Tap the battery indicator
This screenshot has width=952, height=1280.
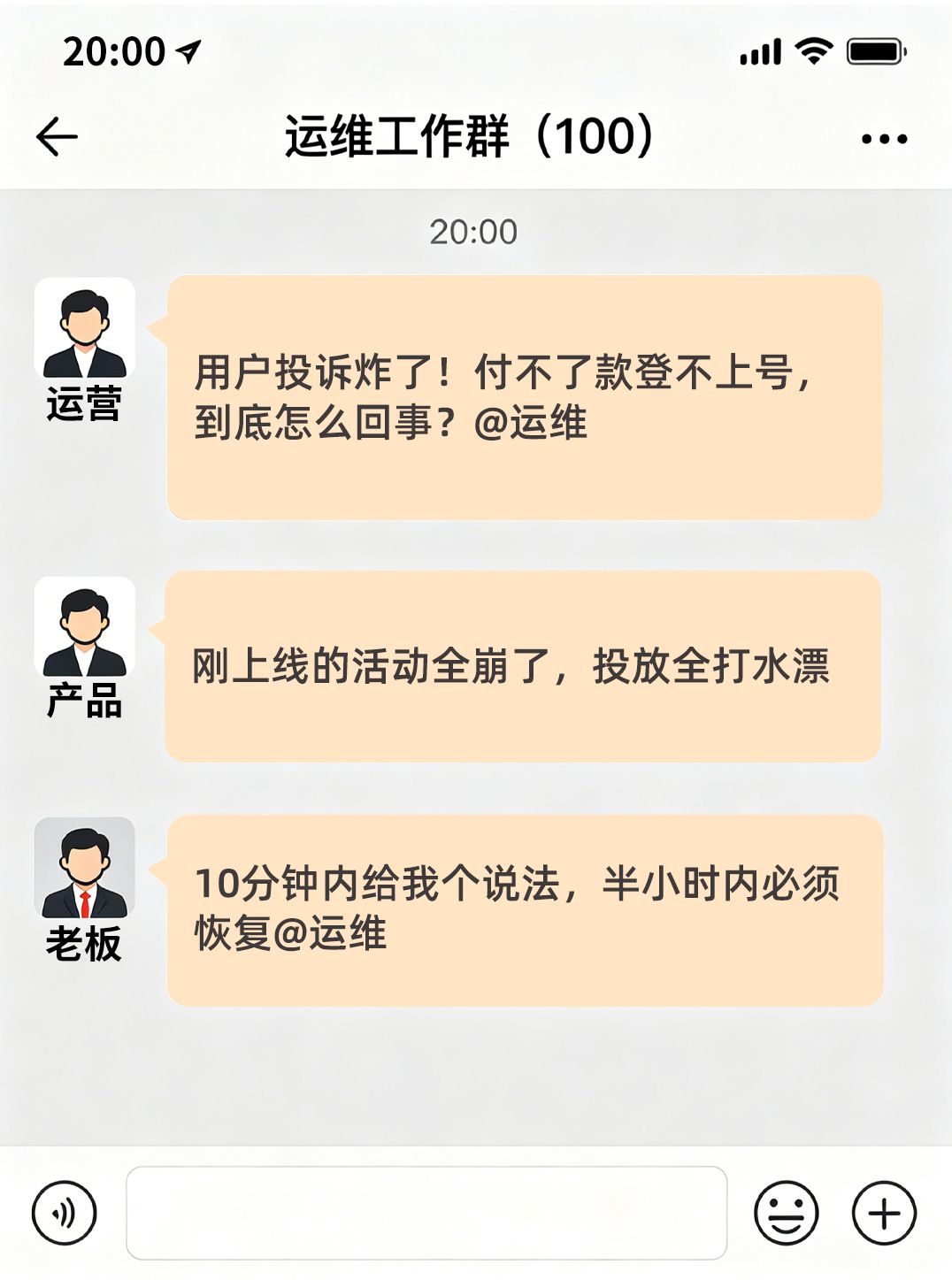pos(874,53)
